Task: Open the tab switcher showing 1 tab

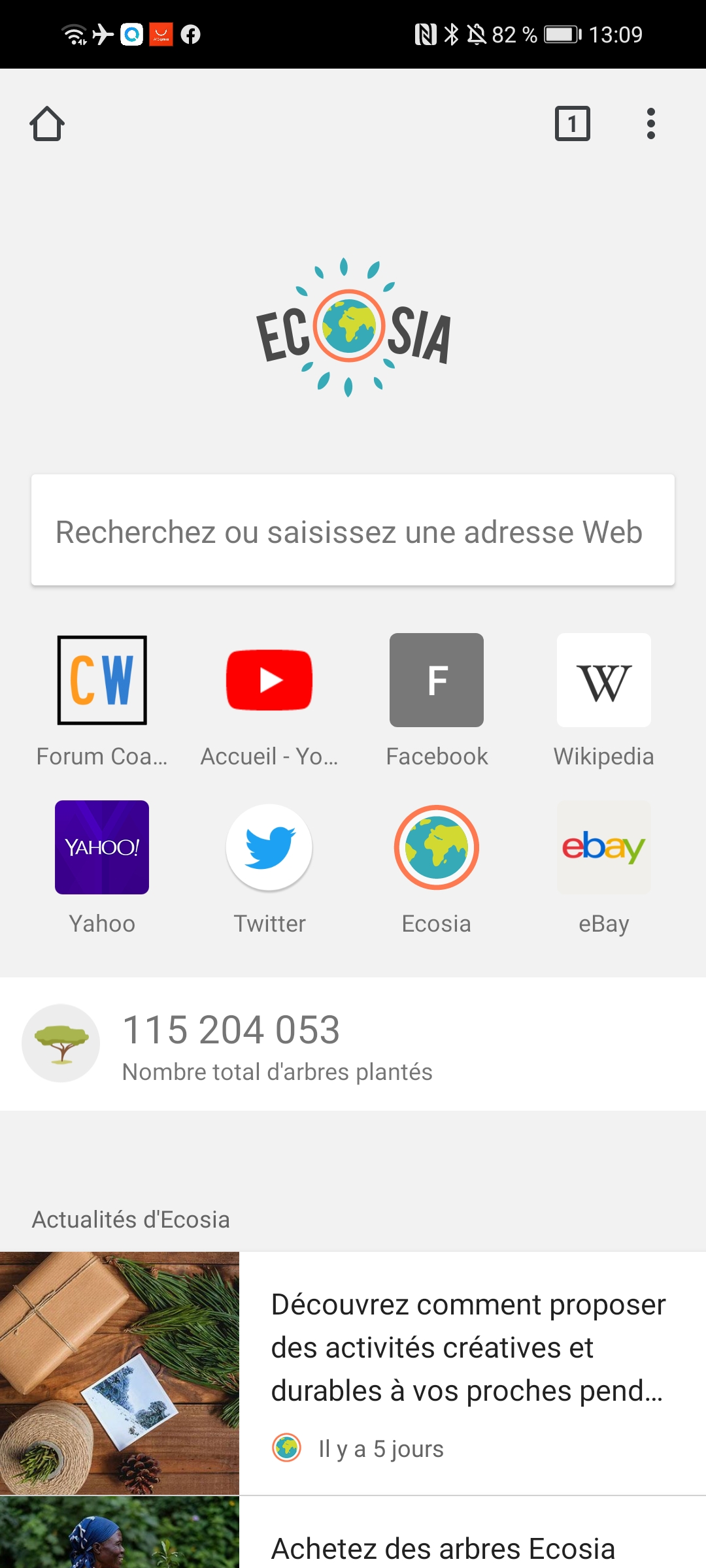Action: [x=572, y=123]
